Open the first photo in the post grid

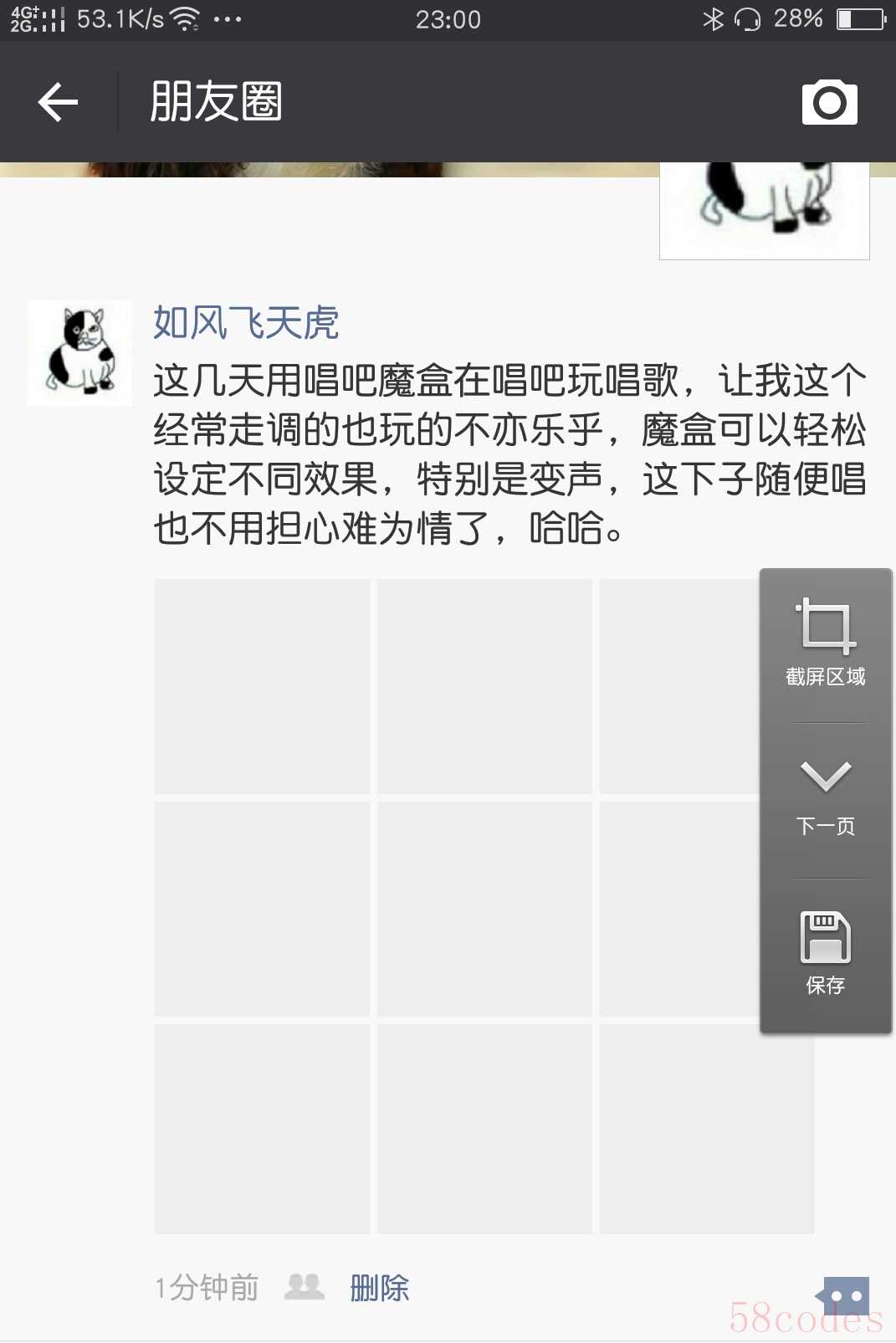pyautogui.click(x=262, y=686)
